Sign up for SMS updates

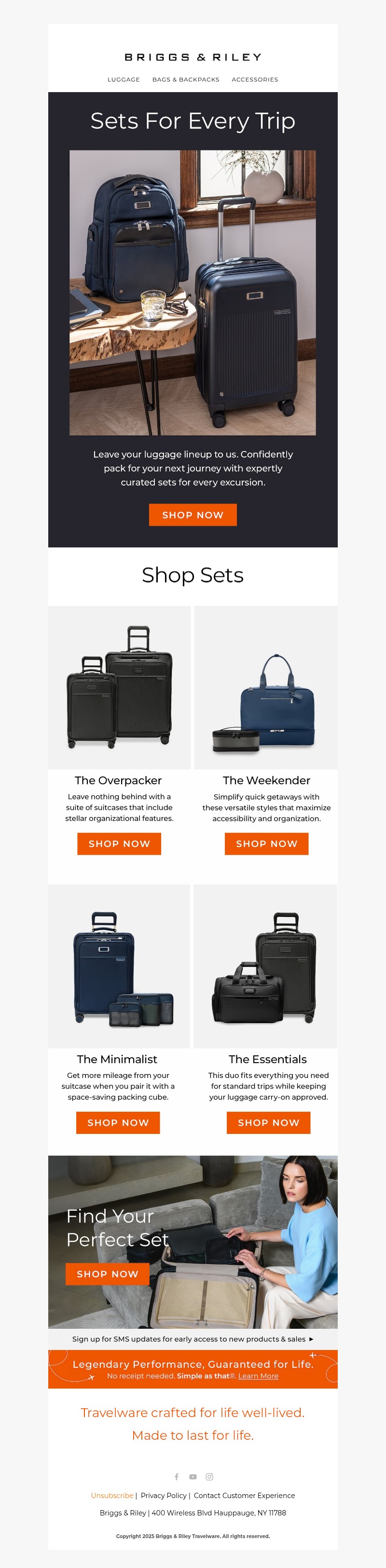pyautogui.click(x=193, y=1339)
